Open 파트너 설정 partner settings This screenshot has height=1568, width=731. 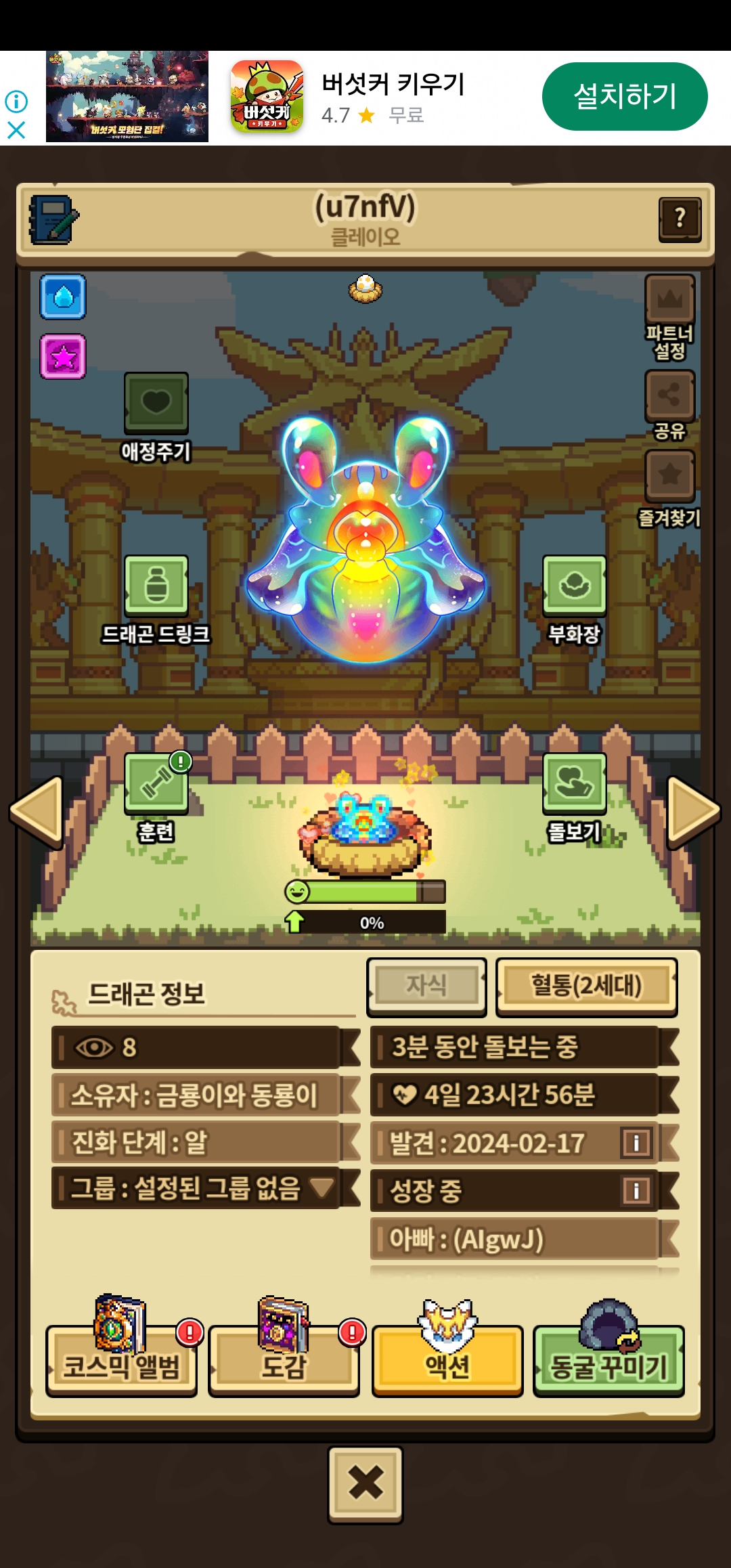(x=669, y=300)
